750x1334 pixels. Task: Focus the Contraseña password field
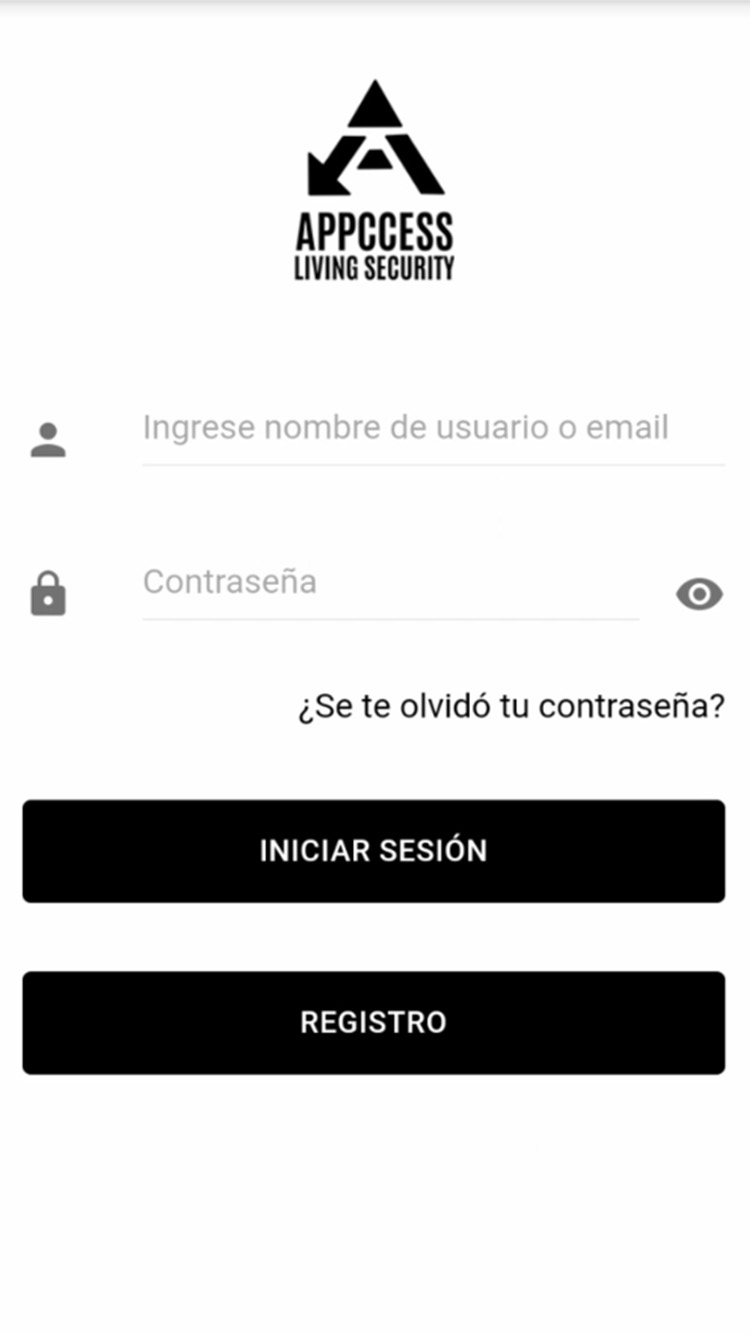point(390,584)
